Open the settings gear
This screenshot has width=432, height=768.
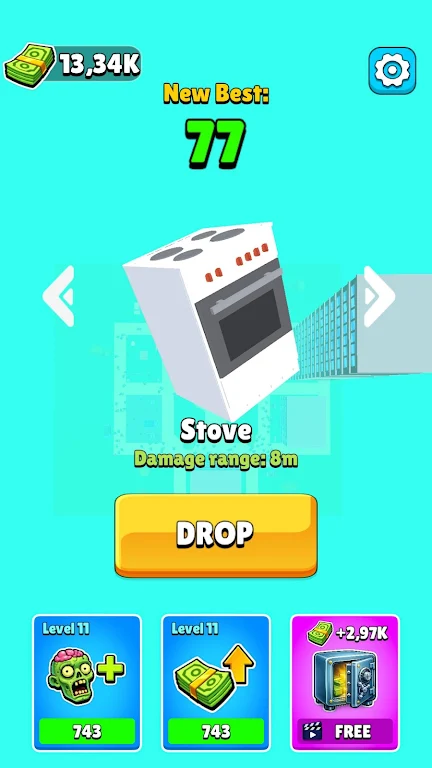point(392,71)
